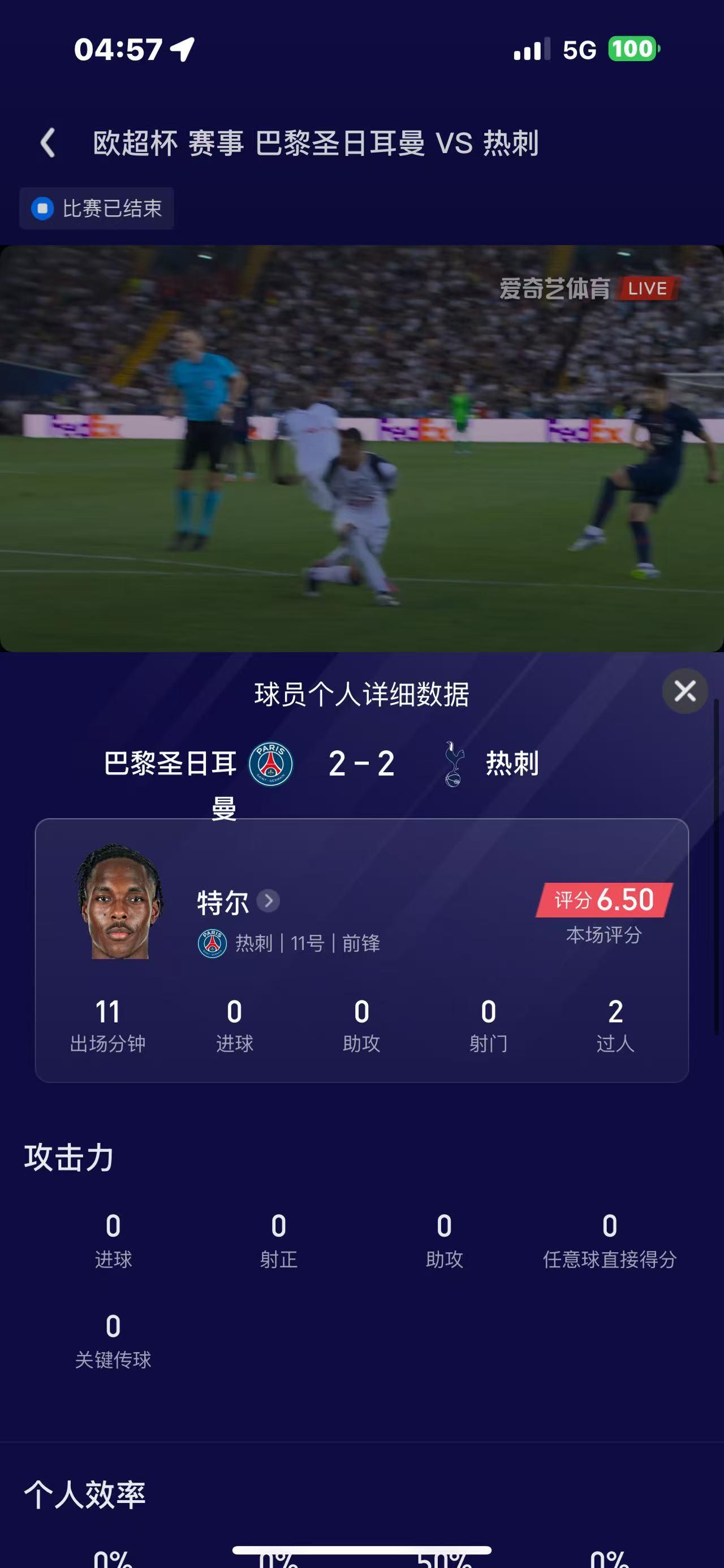This screenshot has width=724, height=1568.
Task: Select the 攻击力 section header
Action: 68,1158
